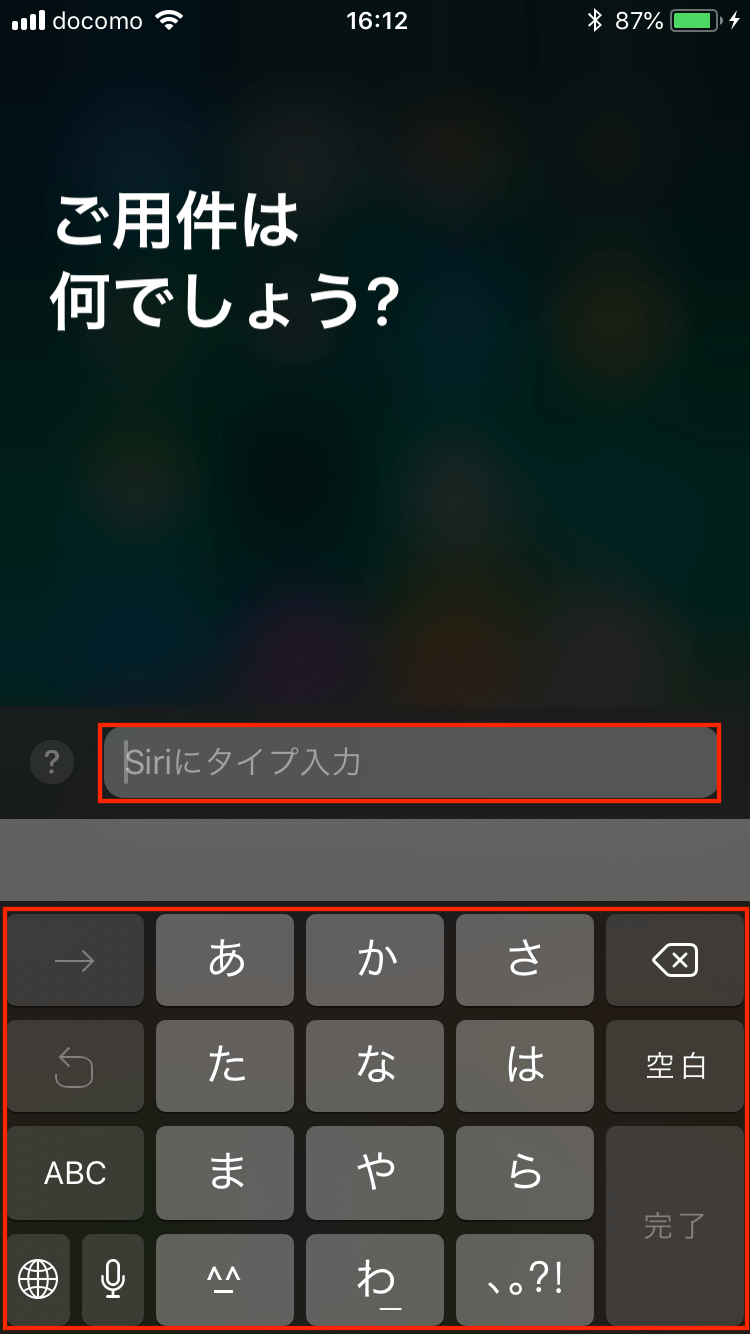Viewport: 750px width, 1334px height.
Task: Tap the あ key
Action: click(225, 961)
